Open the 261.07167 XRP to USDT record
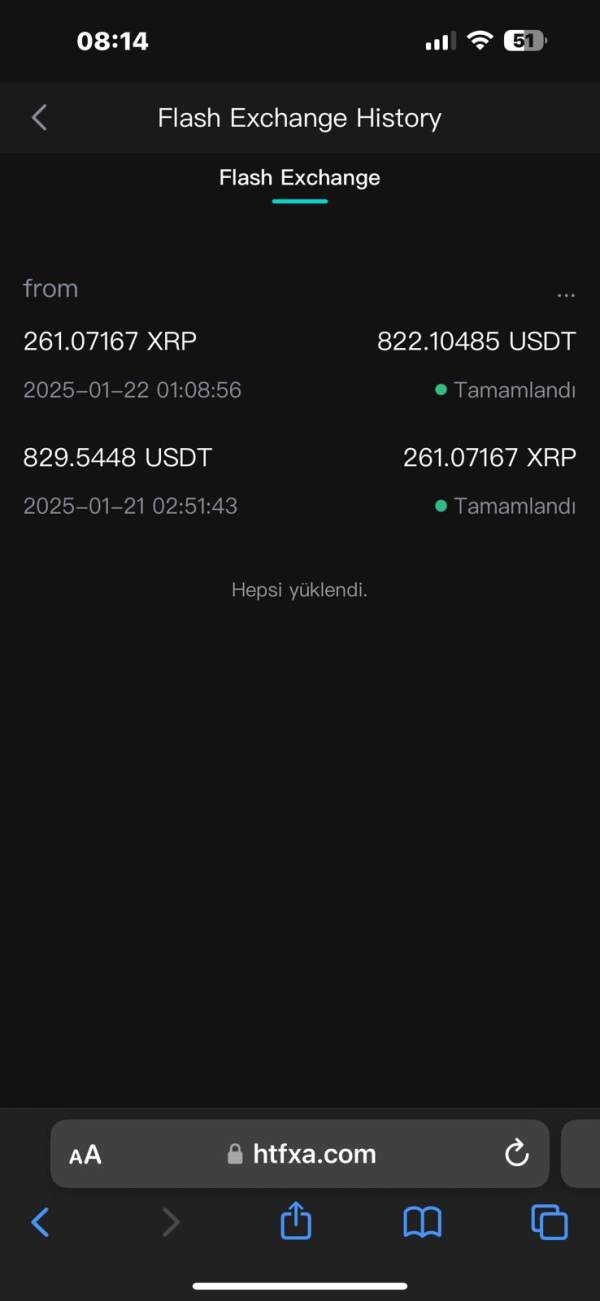The height and width of the screenshot is (1301, 600). (x=299, y=364)
